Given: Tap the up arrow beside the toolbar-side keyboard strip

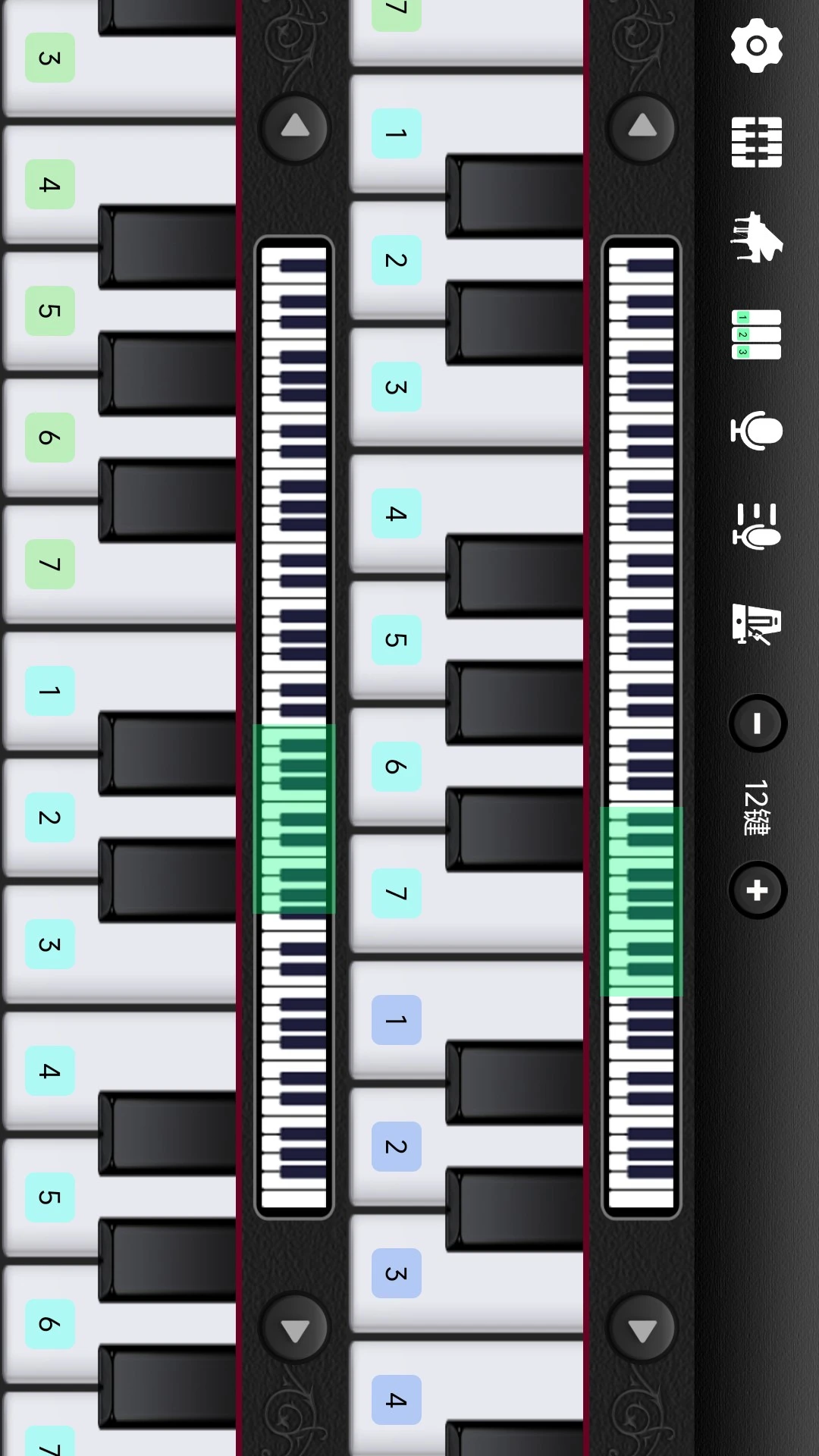Looking at the screenshot, I should [x=642, y=127].
